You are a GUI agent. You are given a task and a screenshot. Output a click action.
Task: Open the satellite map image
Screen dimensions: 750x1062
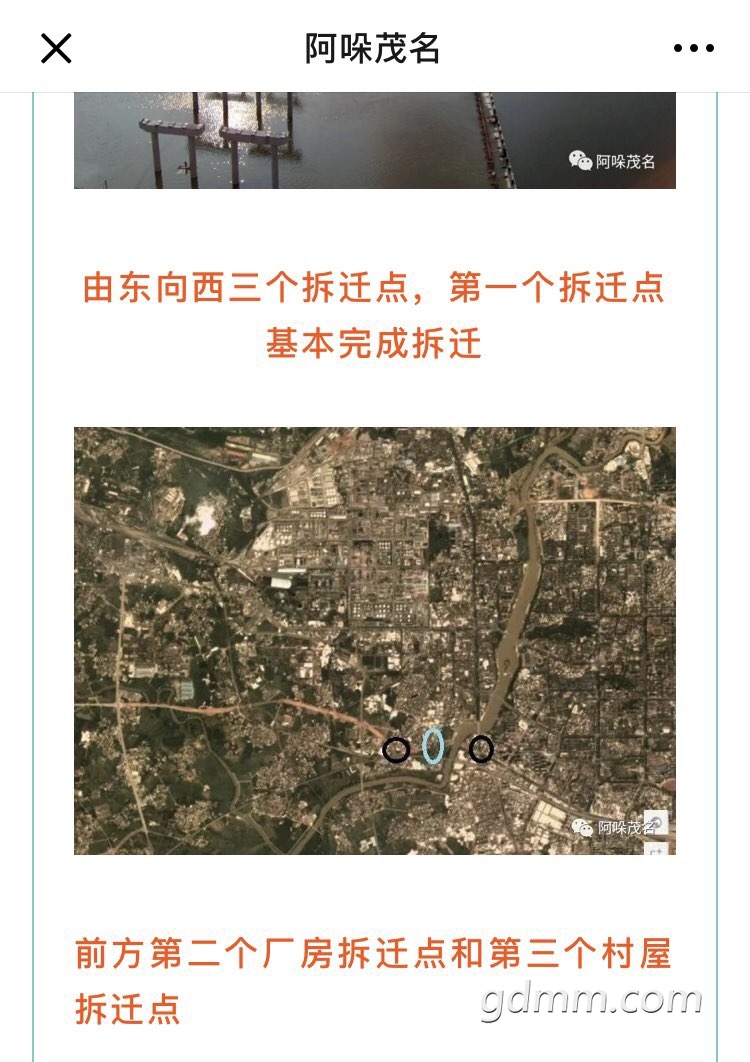(374, 640)
